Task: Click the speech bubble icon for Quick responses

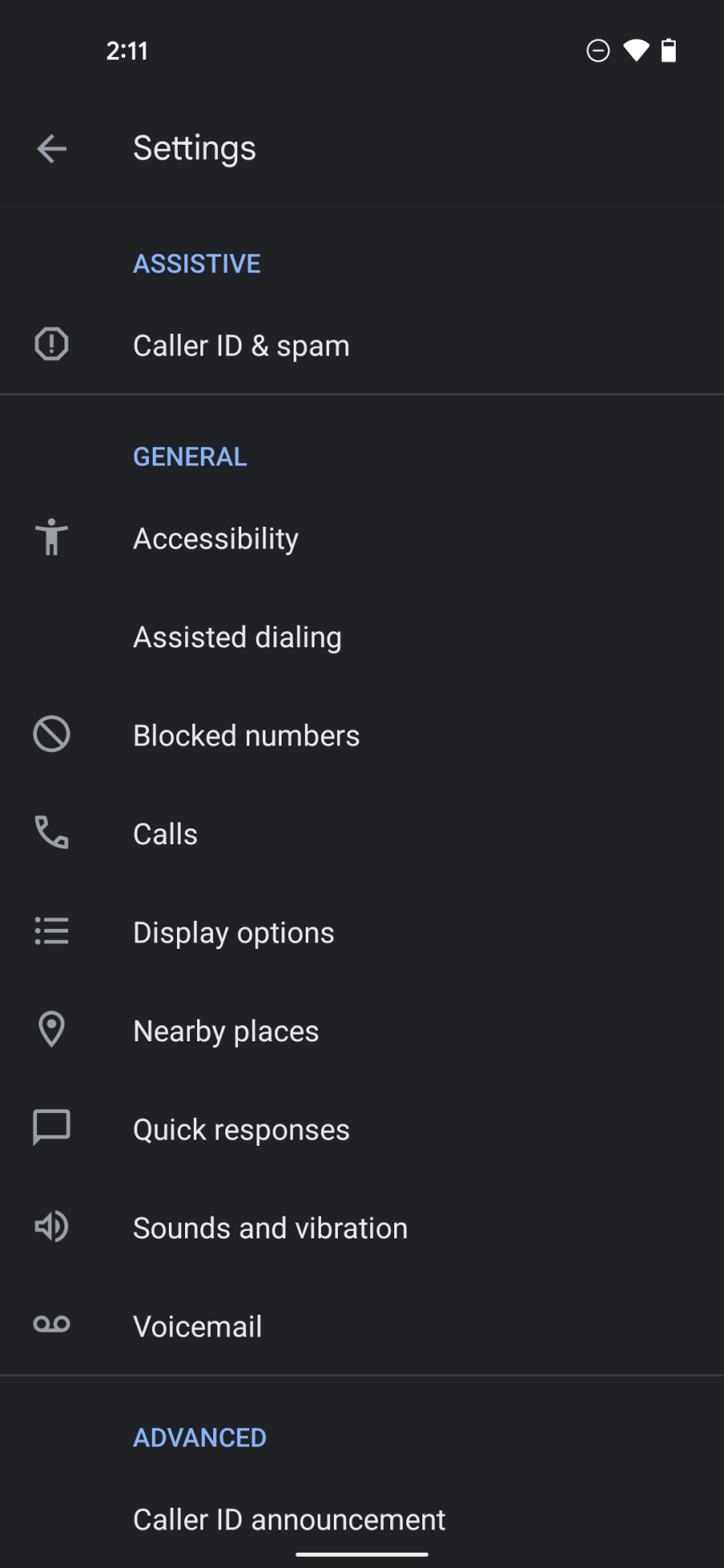Action: pos(51,1128)
